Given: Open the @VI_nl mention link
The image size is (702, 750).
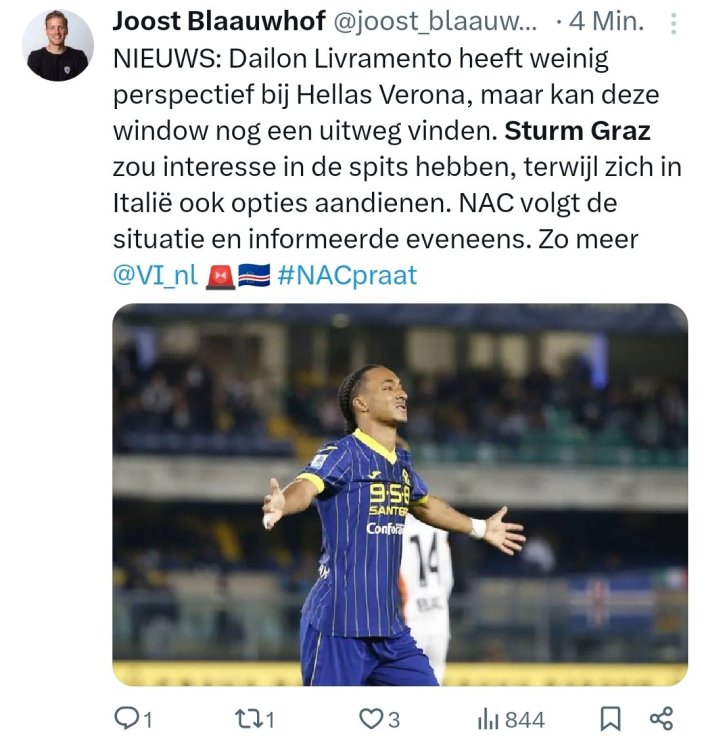Looking at the screenshot, I should [155, 275].
